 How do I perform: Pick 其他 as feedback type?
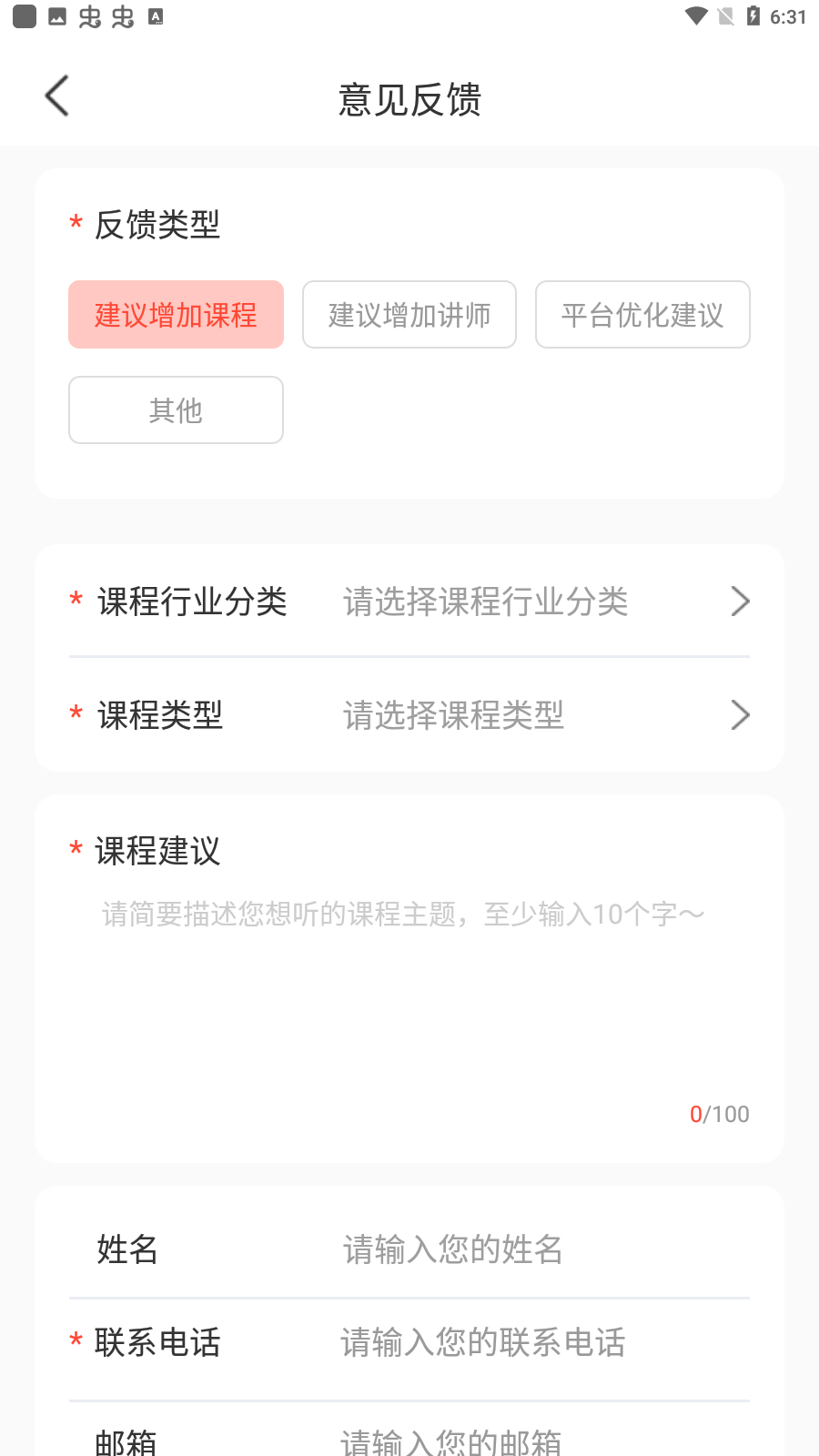[x=176, y=410]
